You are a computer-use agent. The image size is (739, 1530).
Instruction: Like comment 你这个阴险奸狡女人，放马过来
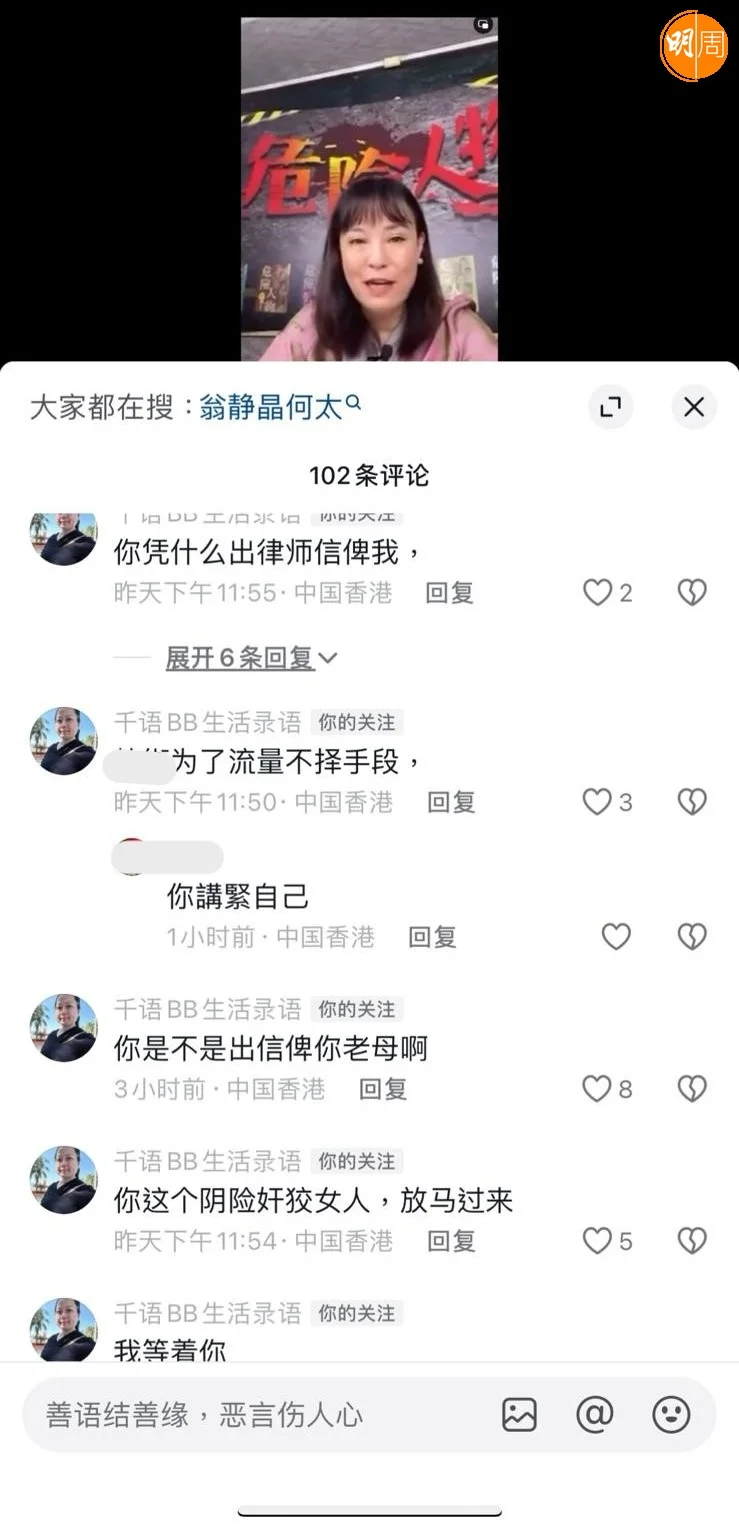[598, 1241]
